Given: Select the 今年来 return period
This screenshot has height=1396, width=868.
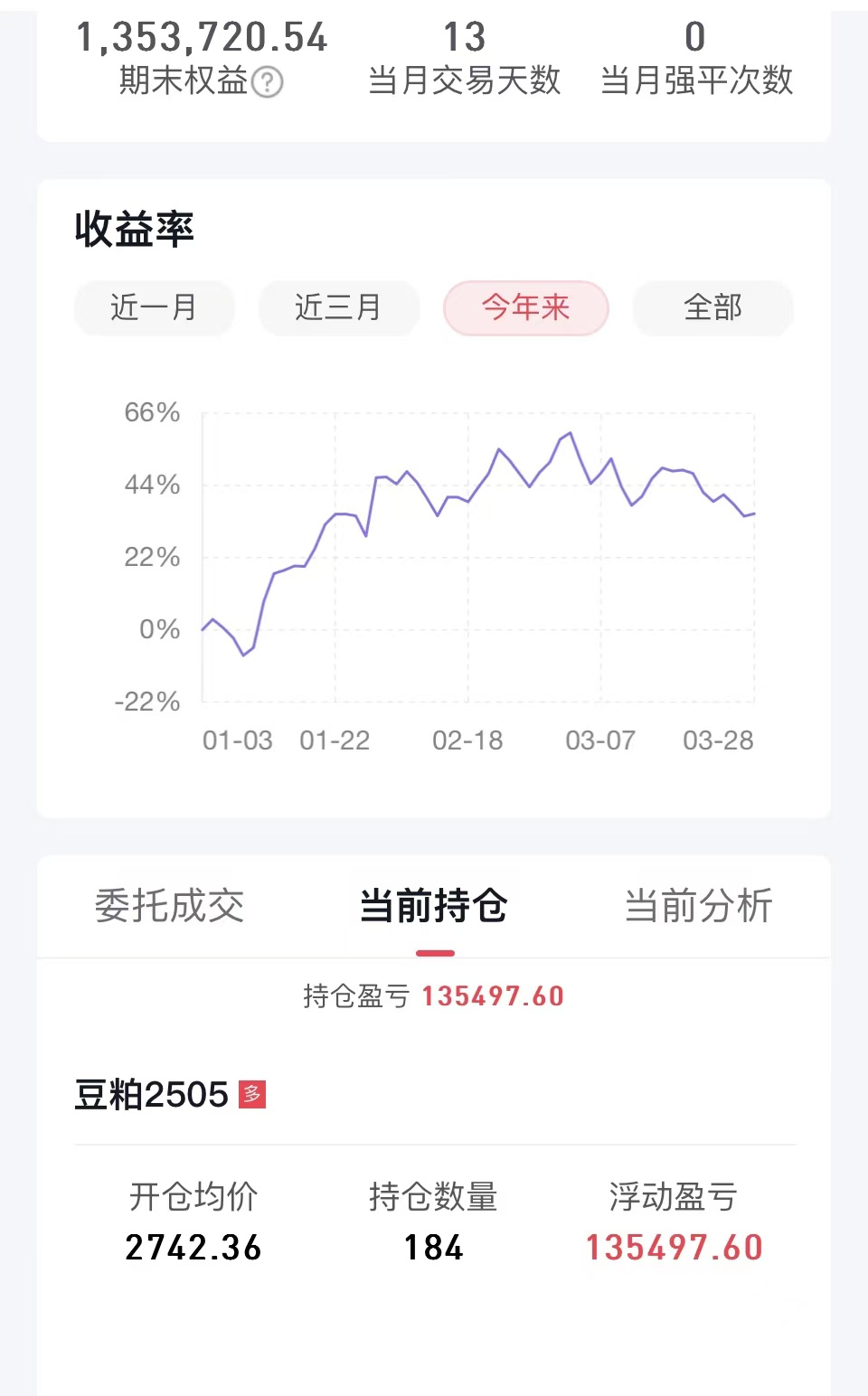Looking at the screenshot, I should click(525, 308).
